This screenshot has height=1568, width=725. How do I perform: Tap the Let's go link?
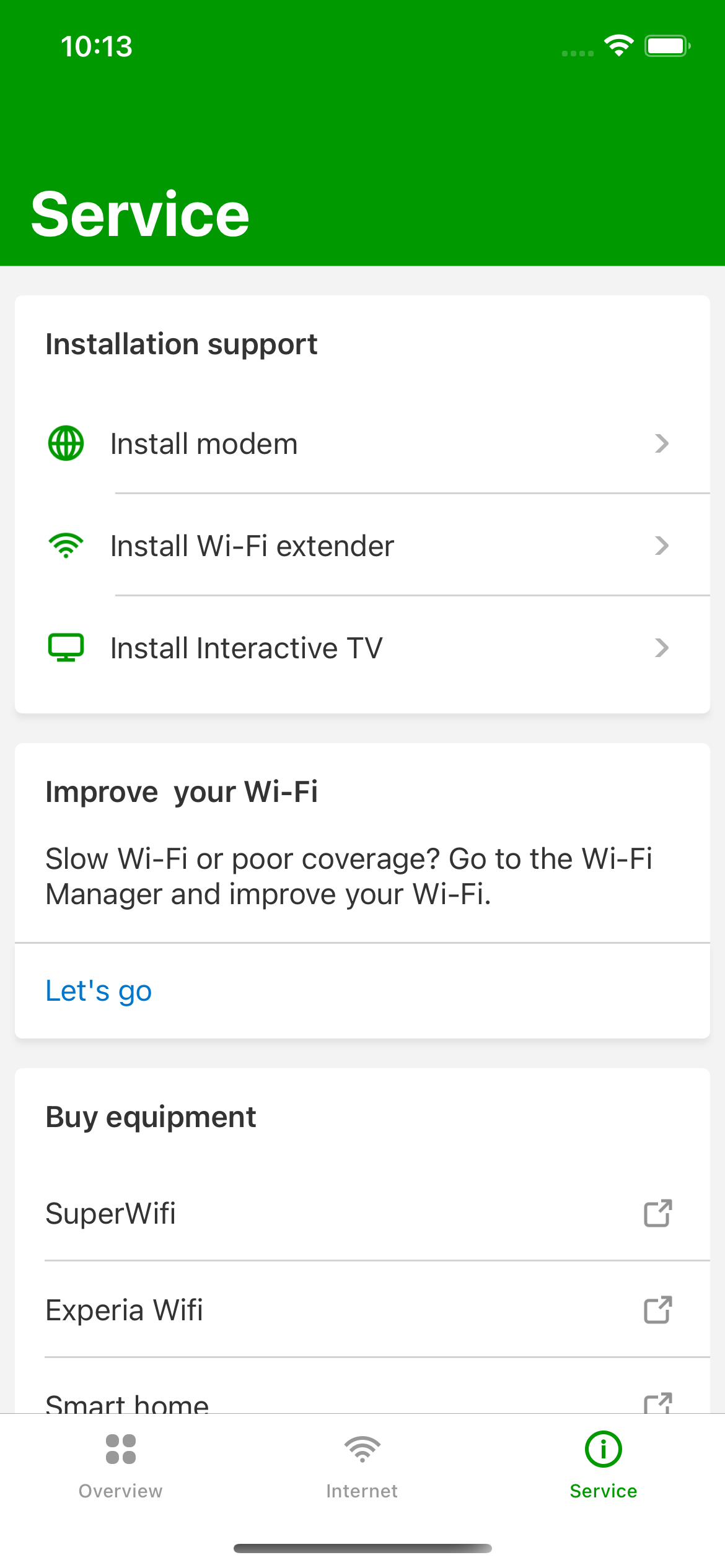click(x=99, y=991)
